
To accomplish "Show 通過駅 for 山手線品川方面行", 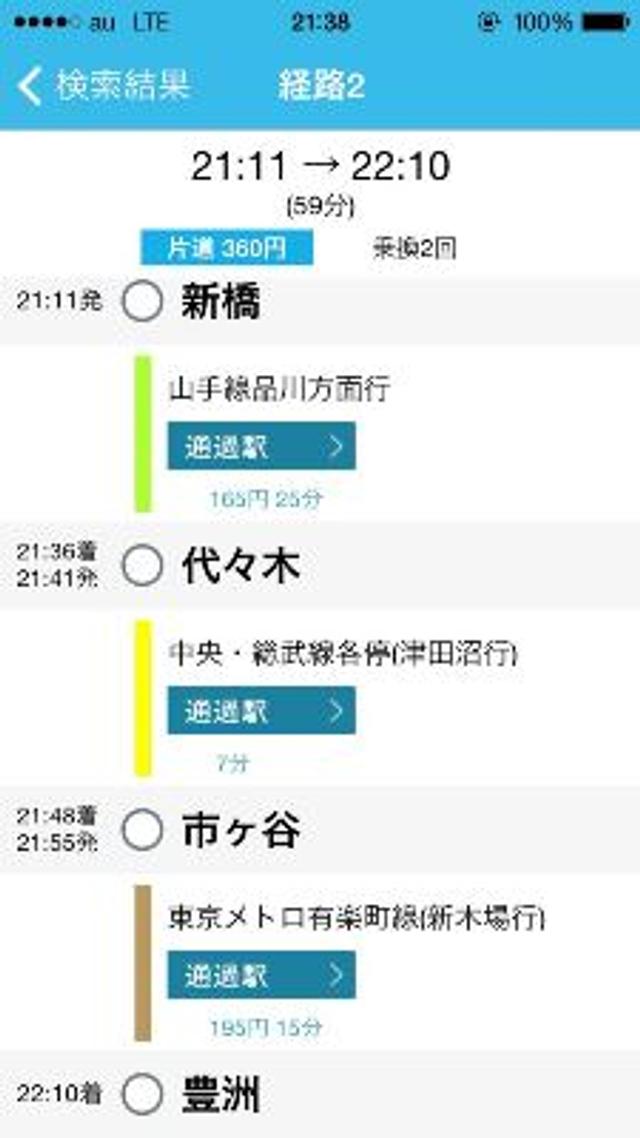I will tap(261, 447).
